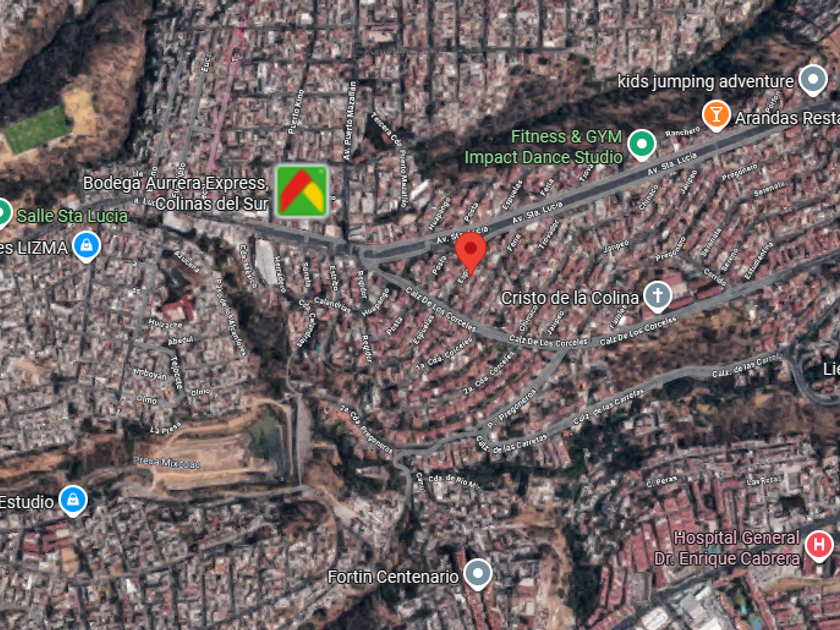
Task: Open Hospital General Dr. Enrique Cabrera pin
Action: coord(819,545)
